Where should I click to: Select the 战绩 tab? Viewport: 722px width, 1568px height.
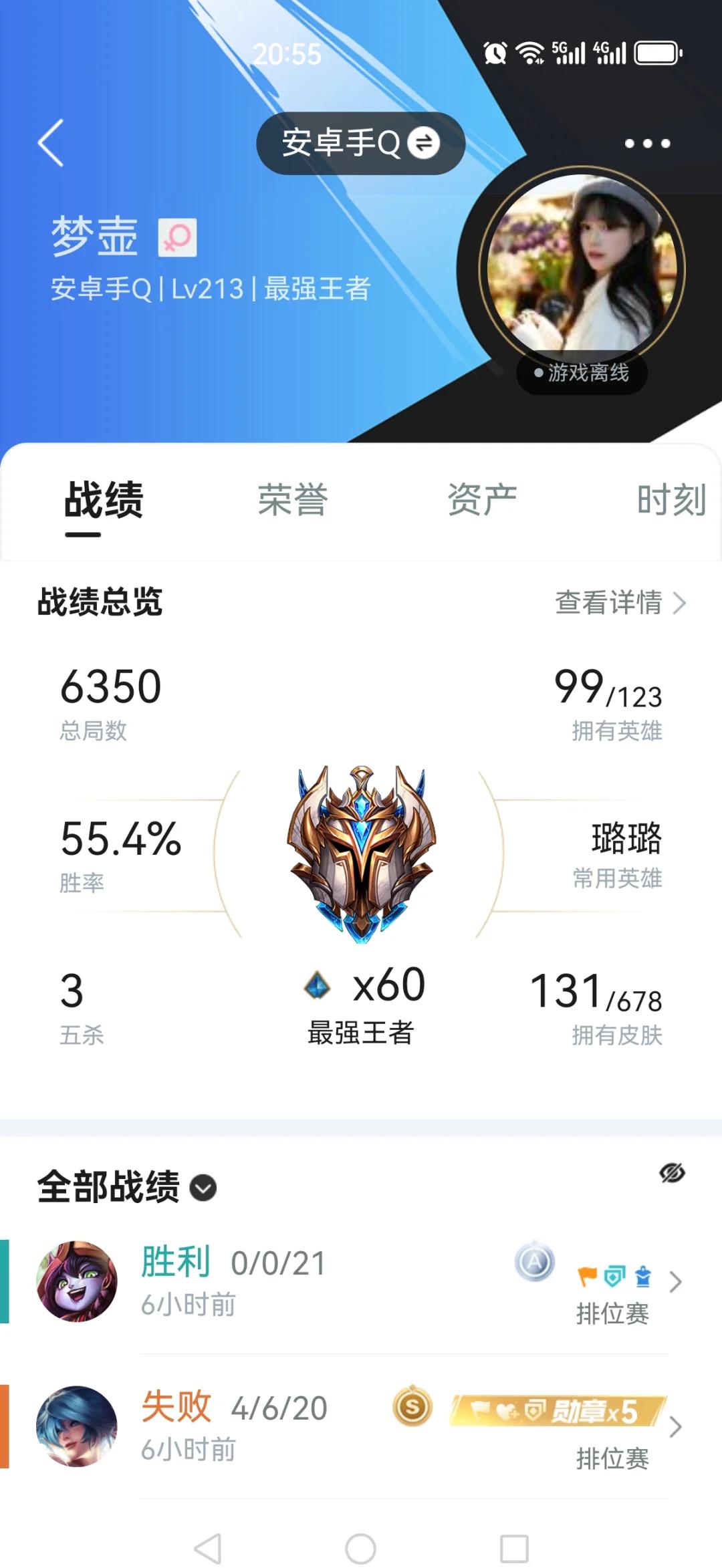pyautogui.click(x=104, y=500)
